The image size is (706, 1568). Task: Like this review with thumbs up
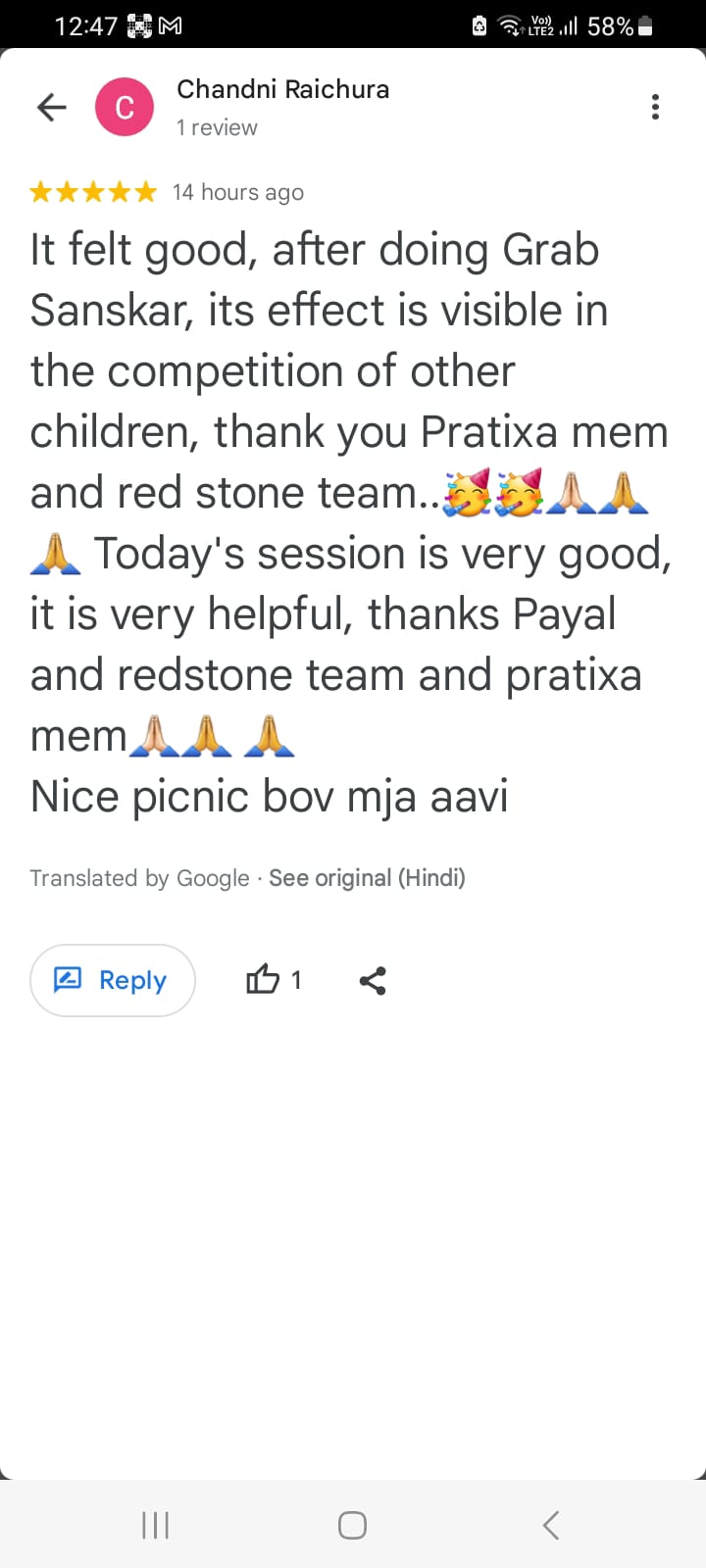coord(263,980)
